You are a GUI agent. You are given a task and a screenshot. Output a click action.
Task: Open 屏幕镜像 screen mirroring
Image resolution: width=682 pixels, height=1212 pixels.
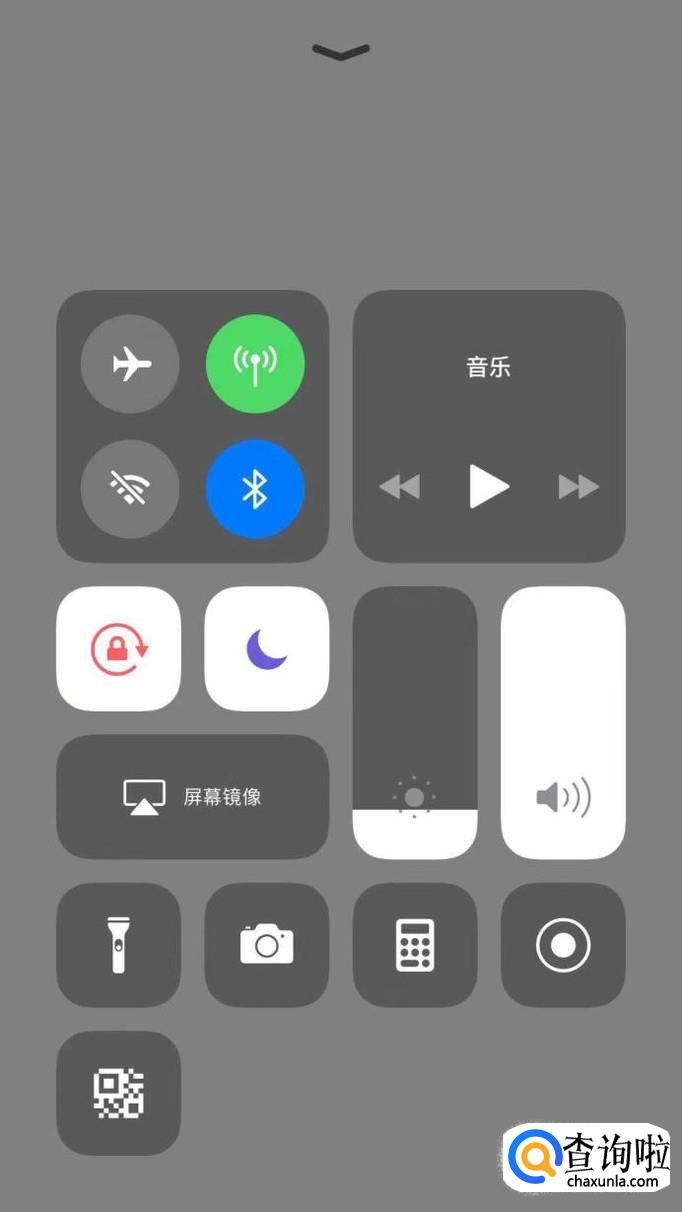click(x=193, y=797)
